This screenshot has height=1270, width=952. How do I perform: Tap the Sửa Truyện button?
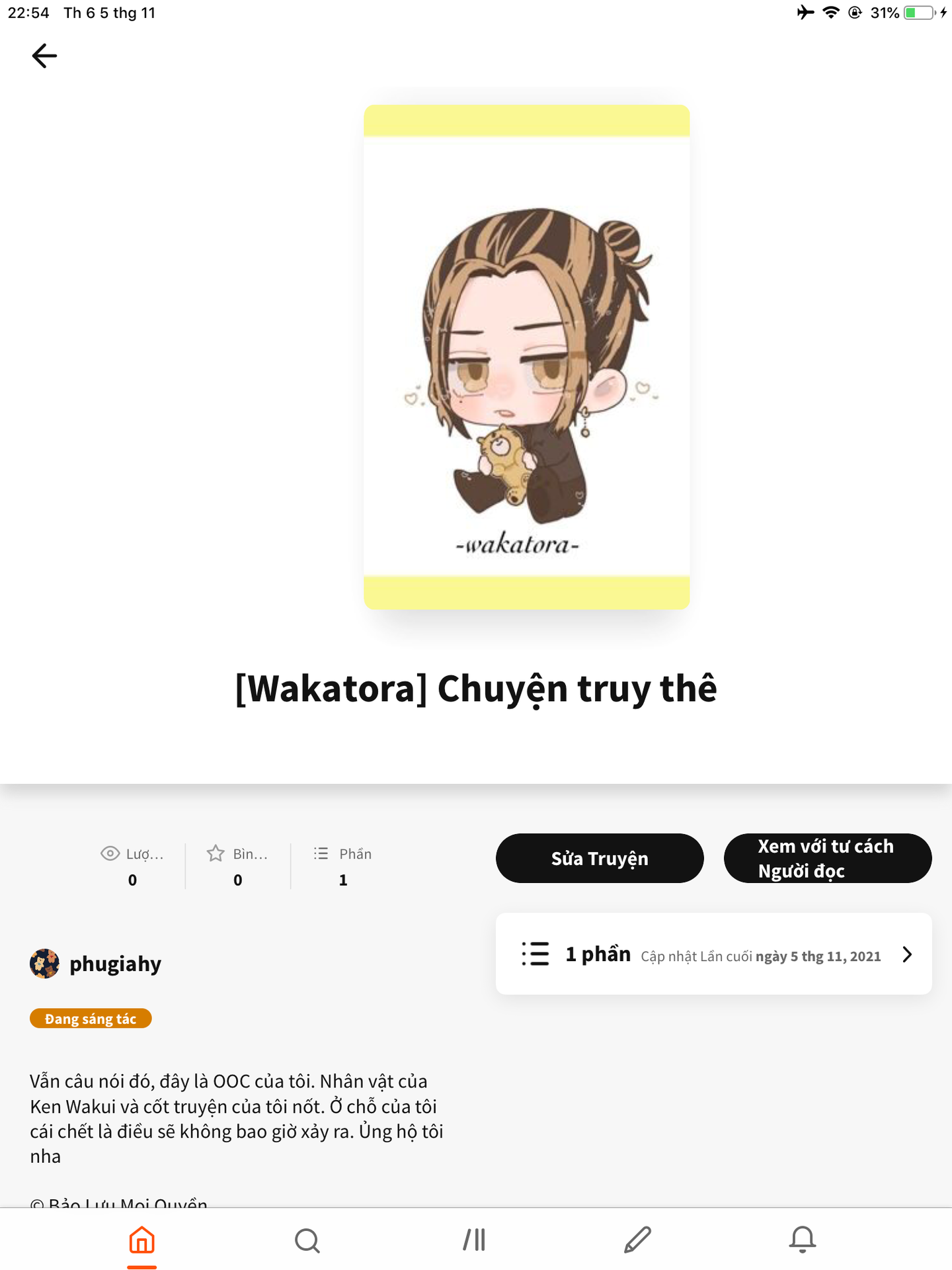point(599,858)
